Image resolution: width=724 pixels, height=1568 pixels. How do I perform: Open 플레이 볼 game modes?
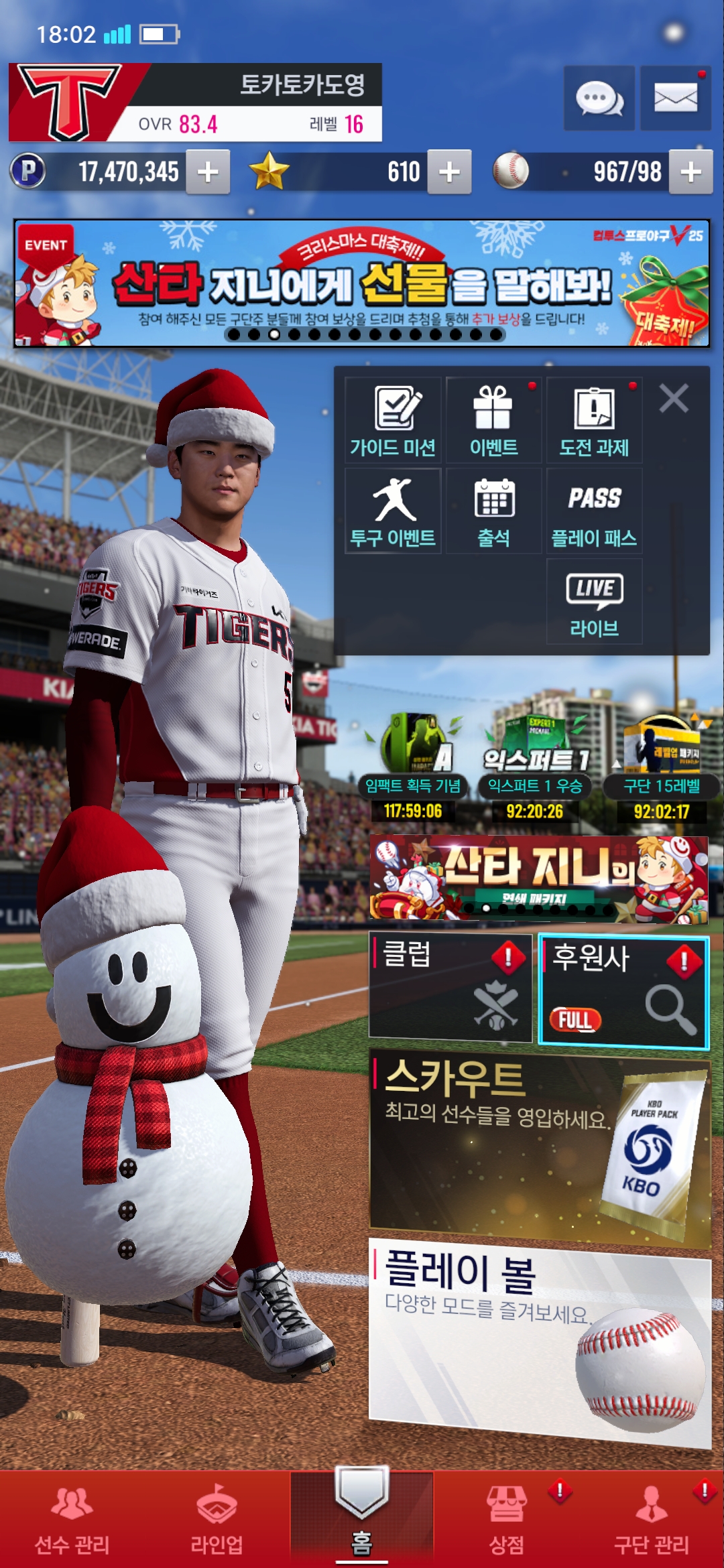(540, 1340)
